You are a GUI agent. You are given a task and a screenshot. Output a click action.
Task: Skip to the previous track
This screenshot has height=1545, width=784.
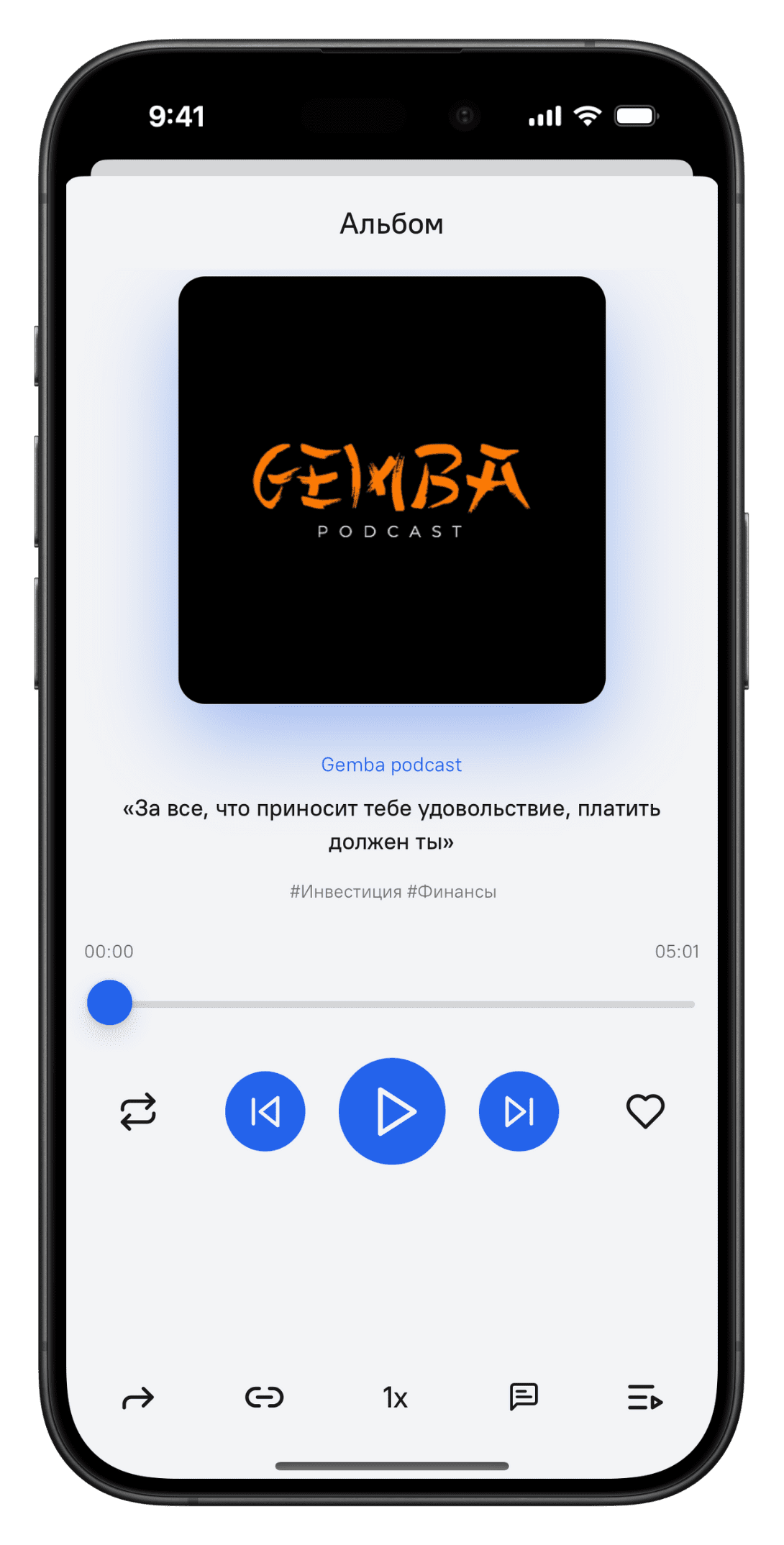(265, 1111)
